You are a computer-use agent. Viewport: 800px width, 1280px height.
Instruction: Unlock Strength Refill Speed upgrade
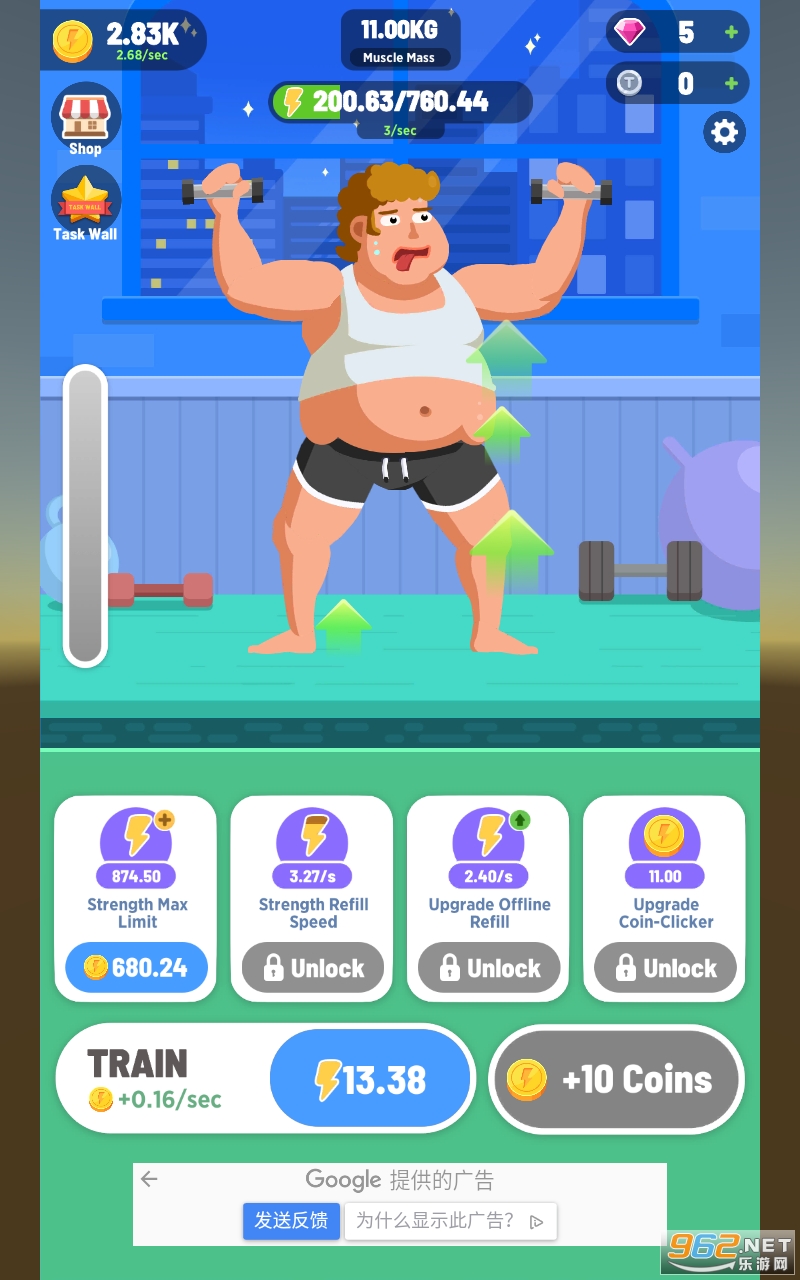click(313, 967)
